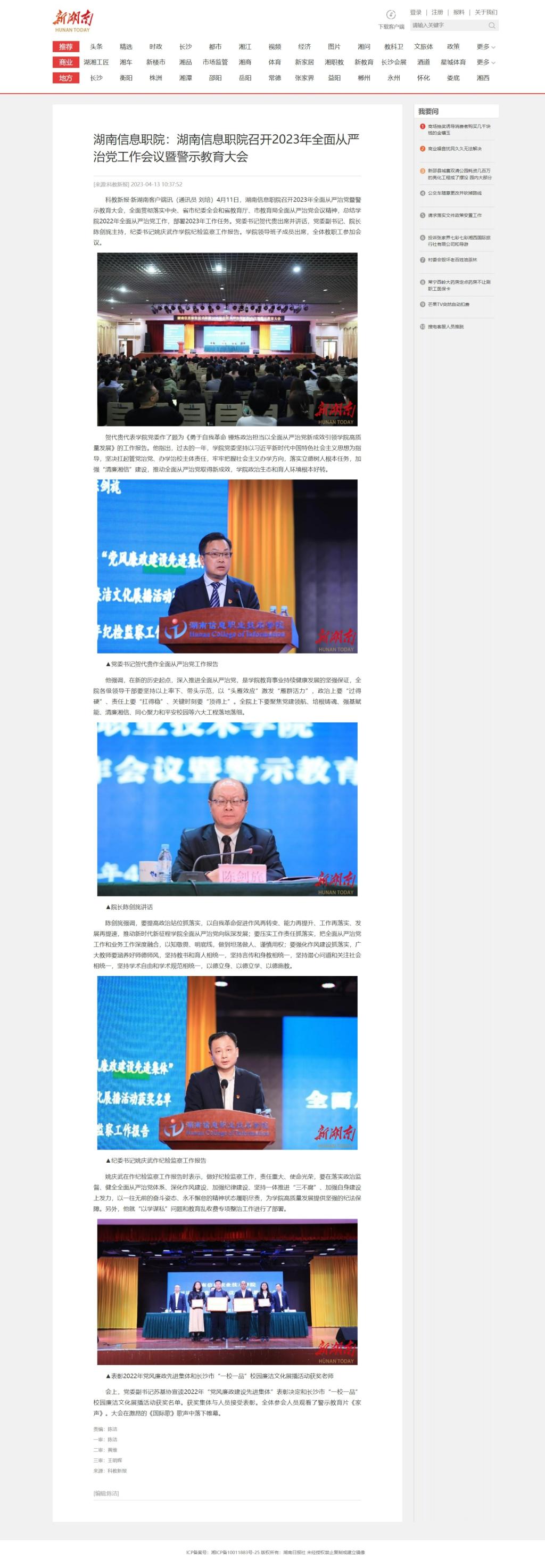
Task: Open question 芒果TV突然自动扣费
Action: [x=448, y=304]
